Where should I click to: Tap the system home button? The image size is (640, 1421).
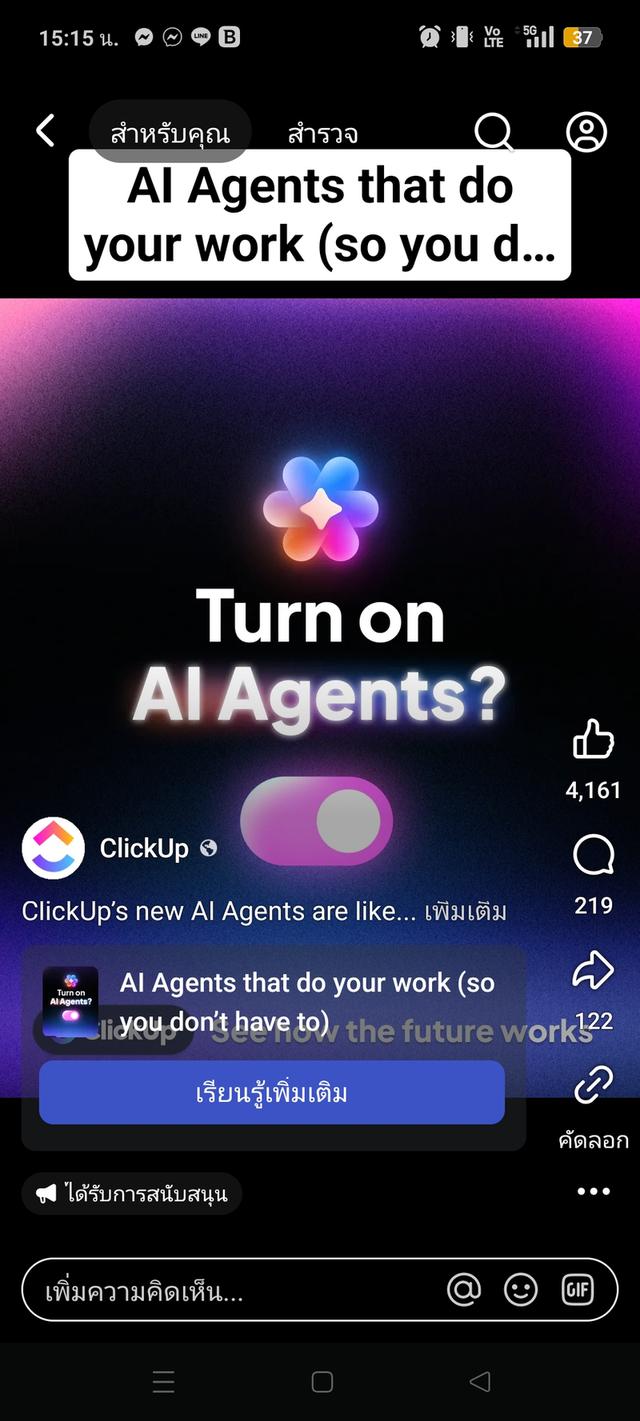click(x=322, y=1382)
